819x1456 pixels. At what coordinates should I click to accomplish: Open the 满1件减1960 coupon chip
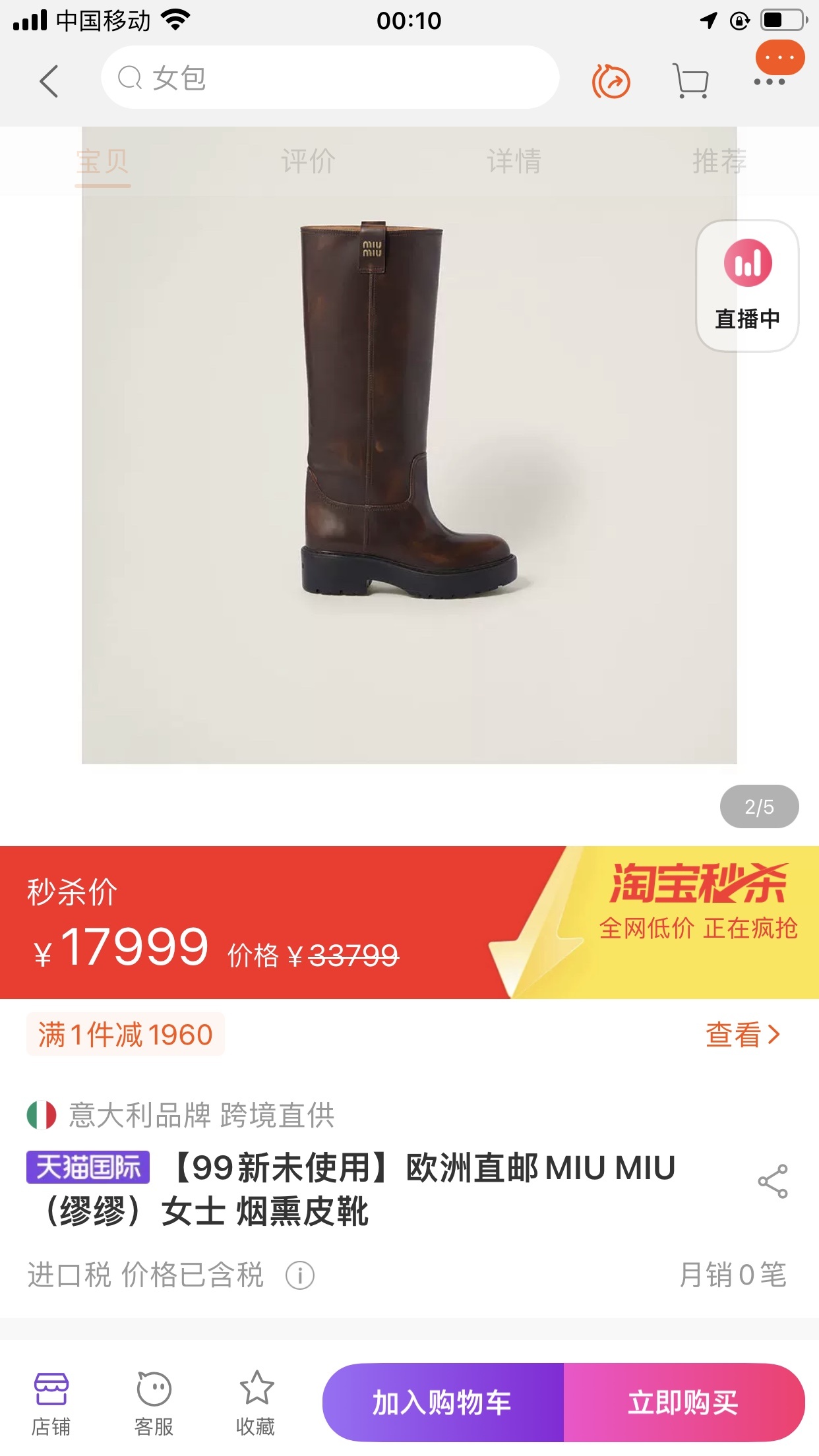tap(125, 1035)
